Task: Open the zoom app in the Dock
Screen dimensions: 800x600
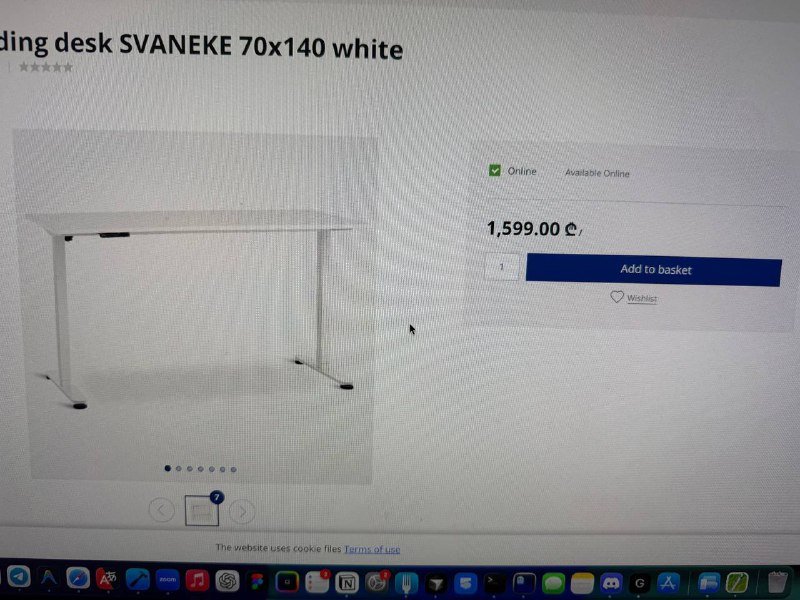Action: click(x=167, y=580)
